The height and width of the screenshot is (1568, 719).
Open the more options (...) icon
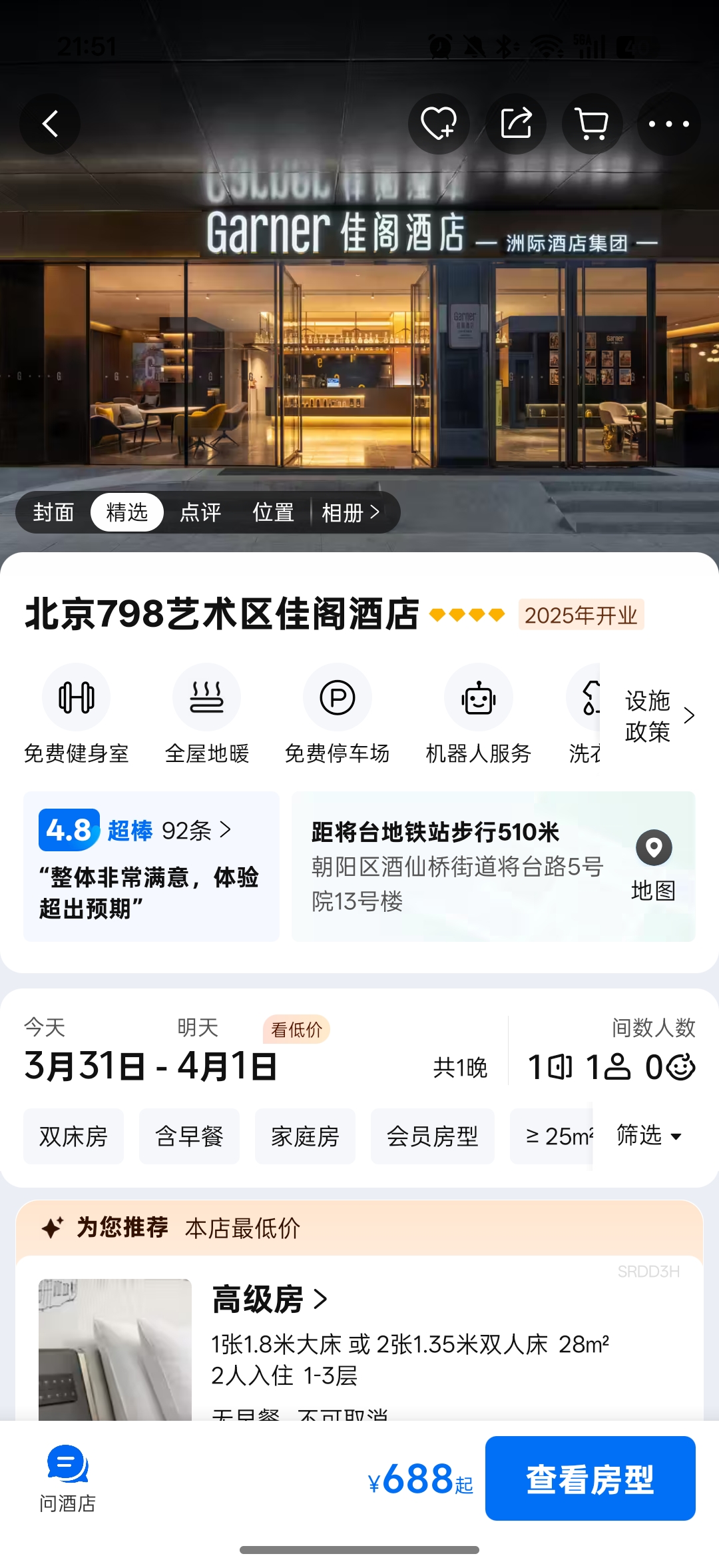[x=668, y=124]
